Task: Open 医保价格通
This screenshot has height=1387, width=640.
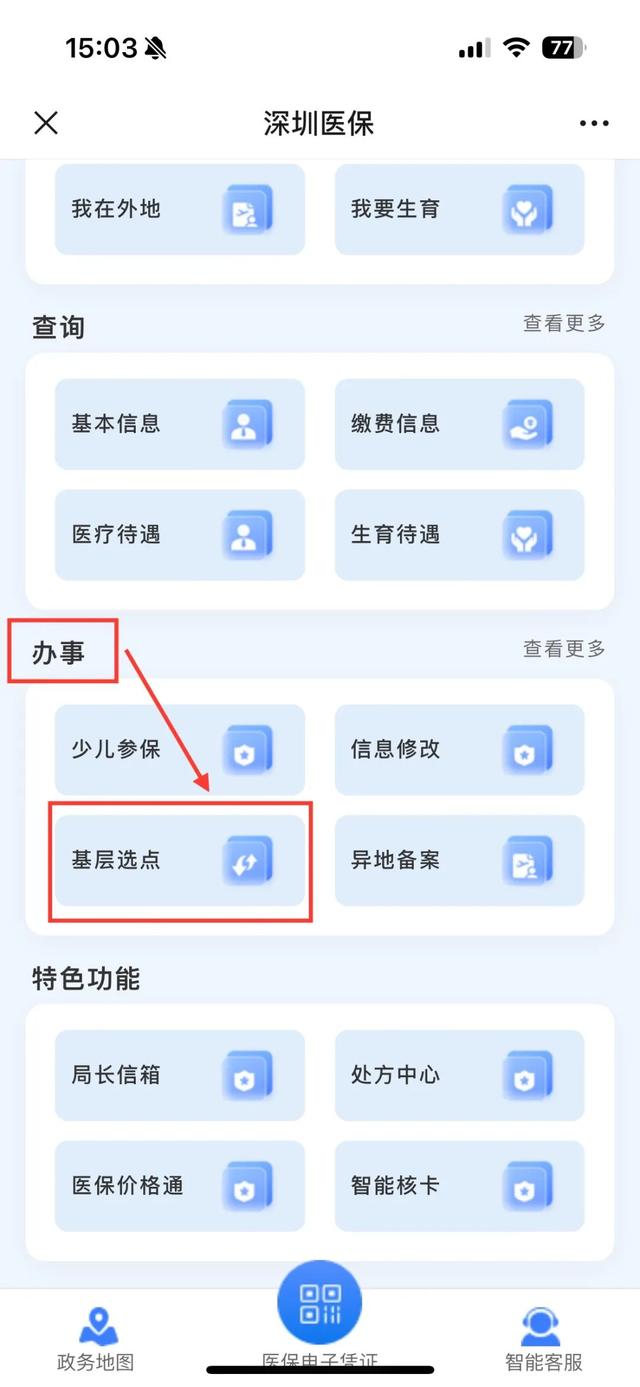Action: point(180,1187)
